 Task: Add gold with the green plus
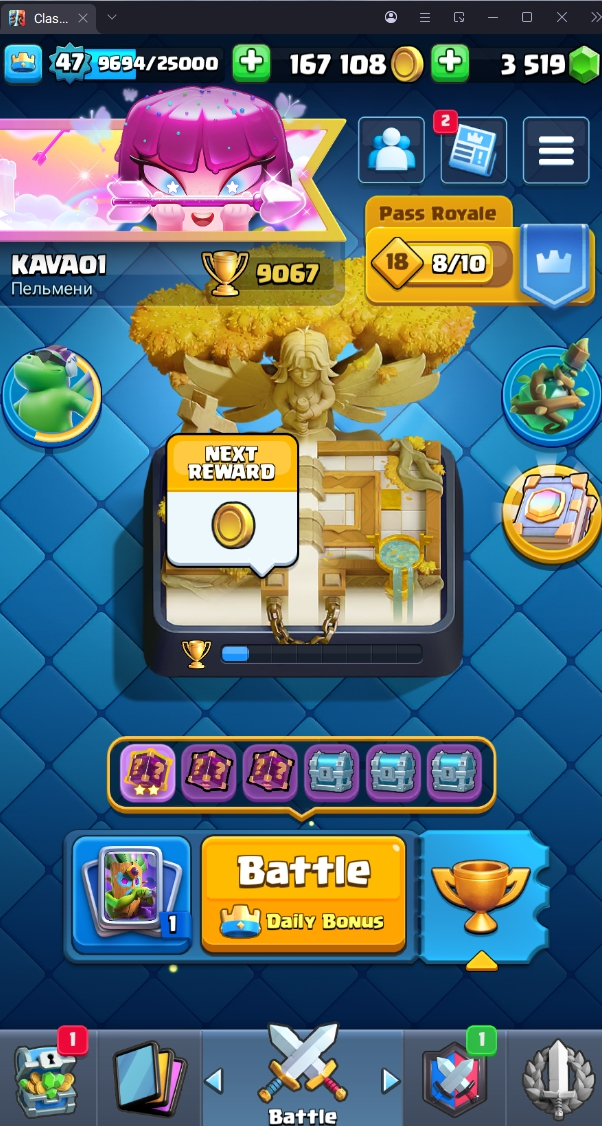(450, 64)
